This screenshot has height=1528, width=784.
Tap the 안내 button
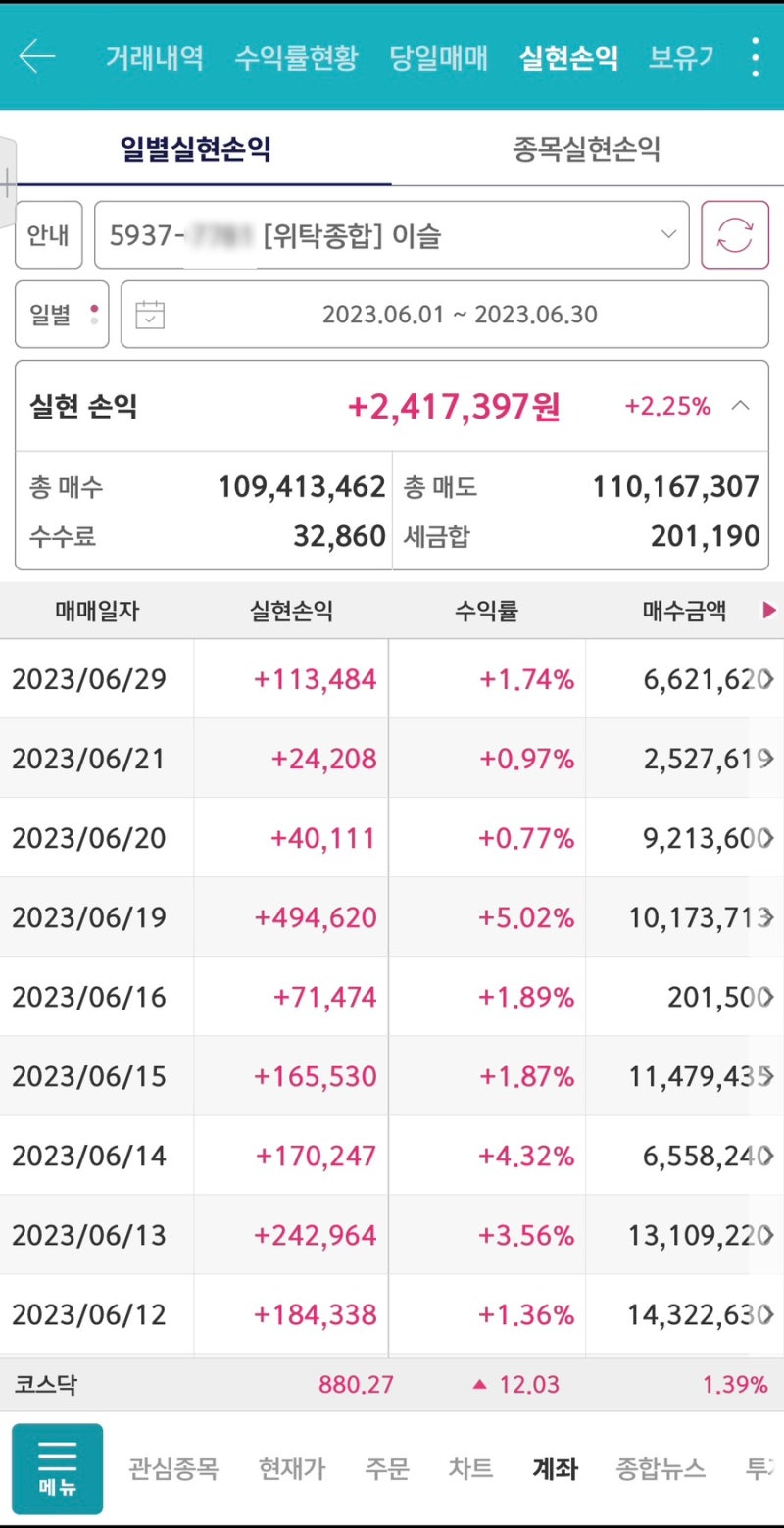[x=48, y=235]
